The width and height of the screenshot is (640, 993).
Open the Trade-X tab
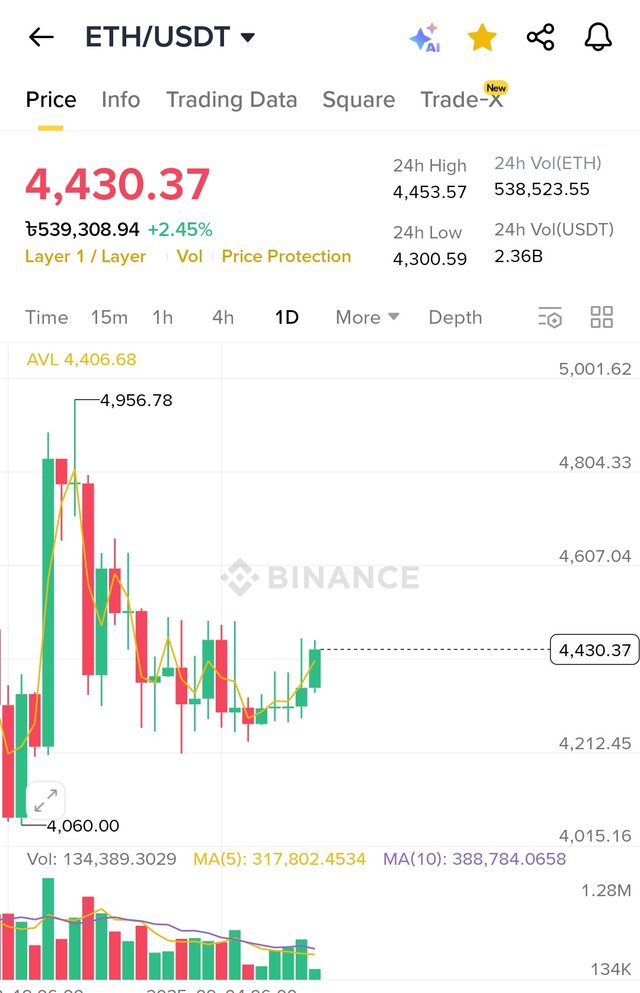click(x=461, y=100)
